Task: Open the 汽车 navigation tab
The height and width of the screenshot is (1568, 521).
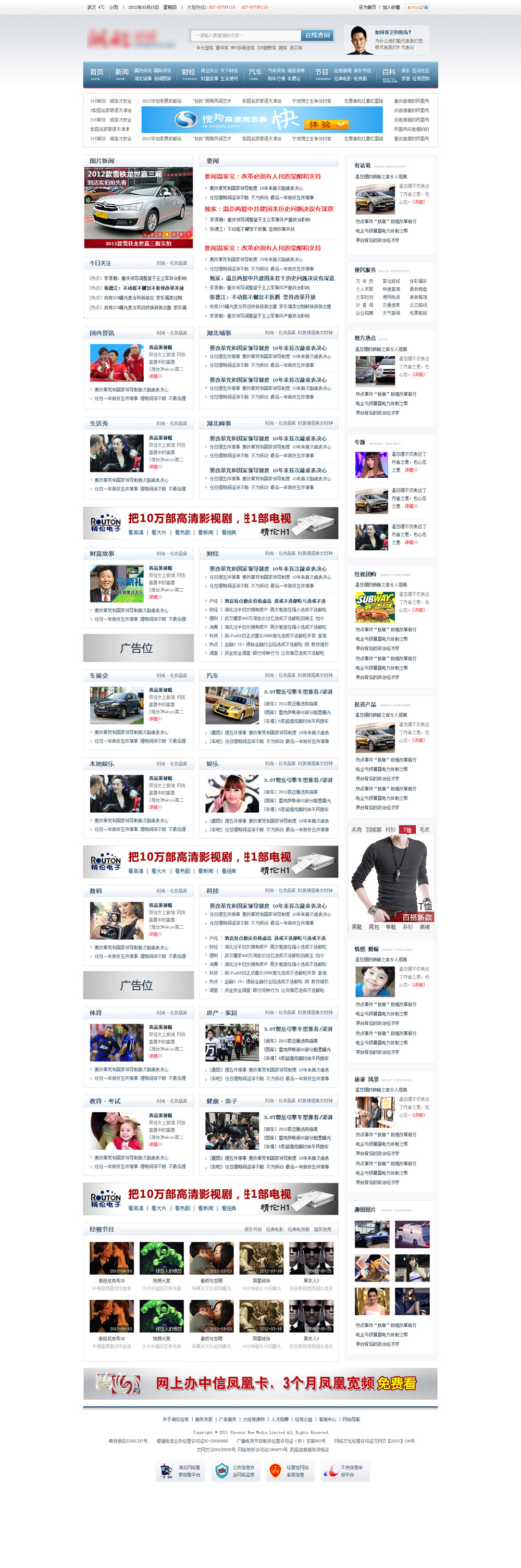Action: click(x=255, y=73)
